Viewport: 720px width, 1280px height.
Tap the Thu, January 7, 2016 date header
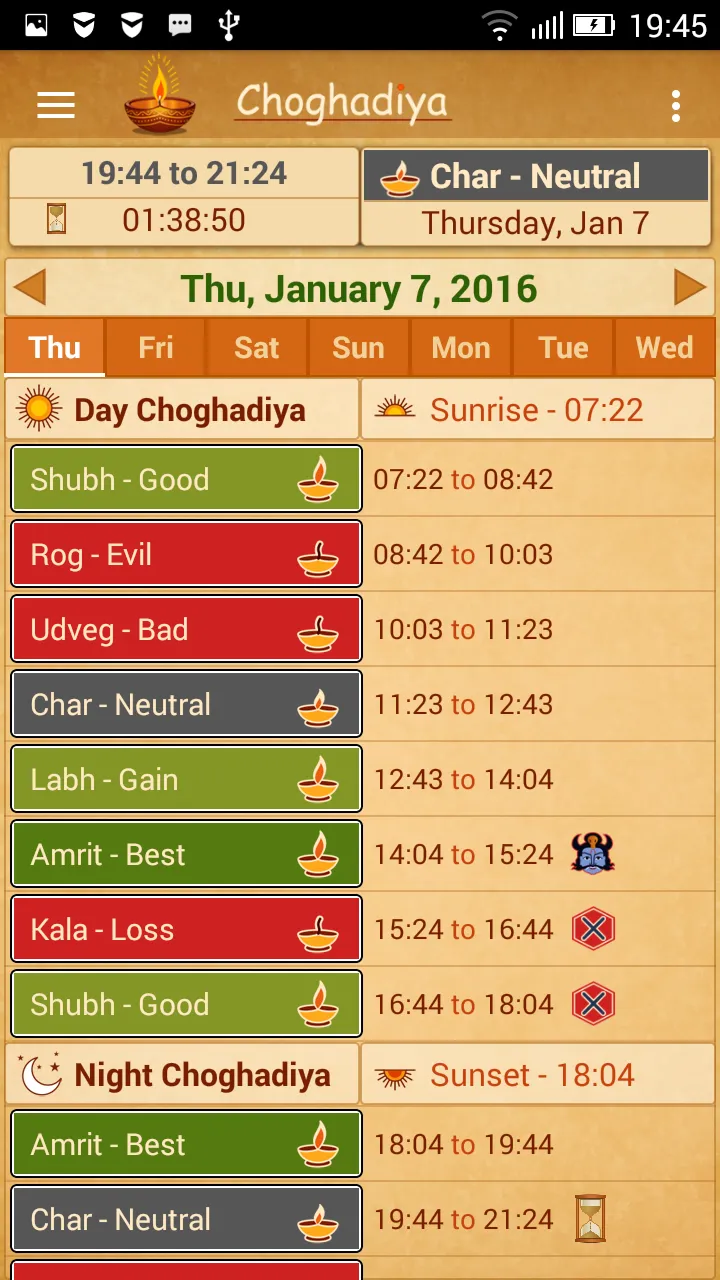pyautogui.click(x=359, y=288)
